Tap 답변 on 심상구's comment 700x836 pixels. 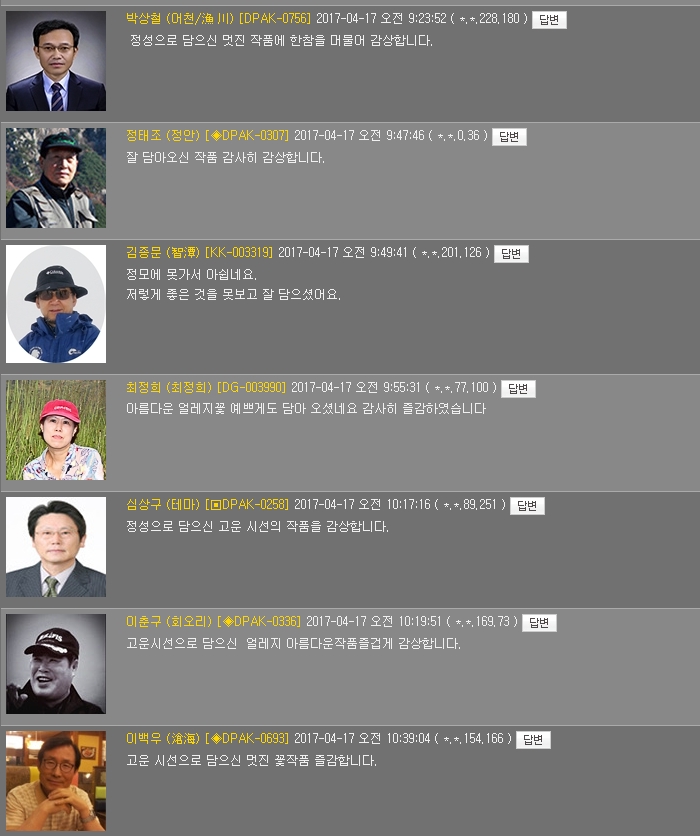click(x=527, y=506)
